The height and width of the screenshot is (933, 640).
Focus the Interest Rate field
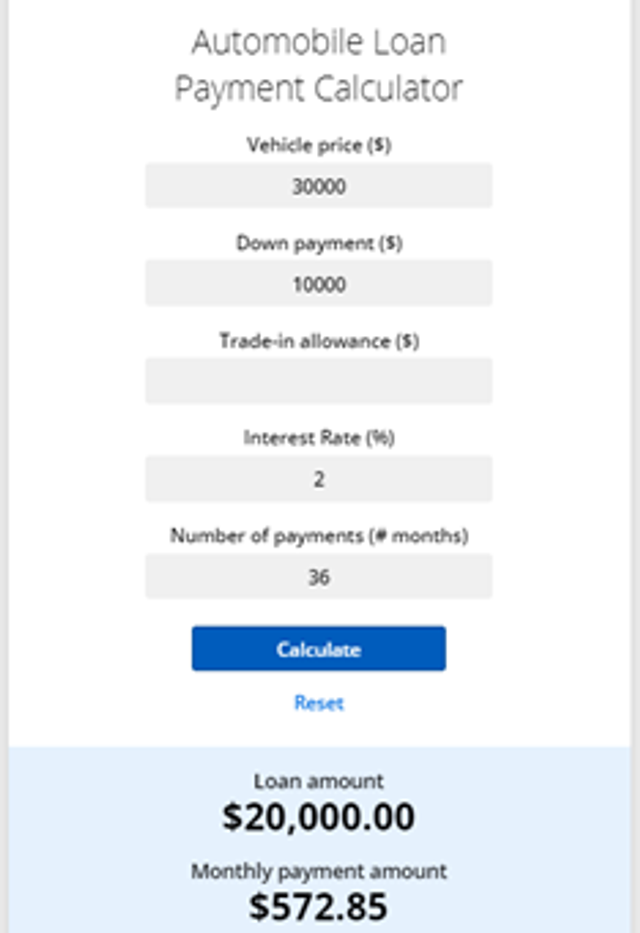319,478
